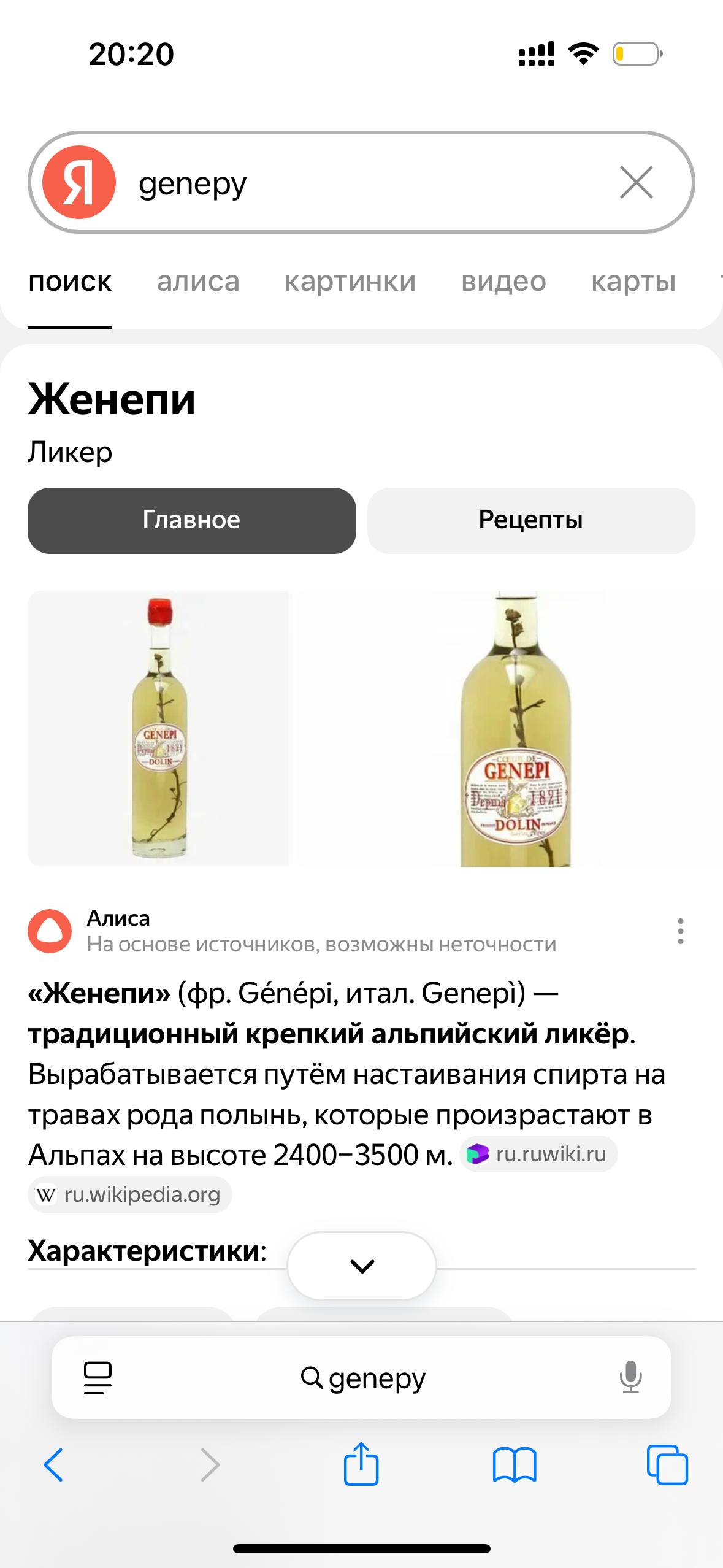Open the close-up Genepi bottle image

pos(516,728)
